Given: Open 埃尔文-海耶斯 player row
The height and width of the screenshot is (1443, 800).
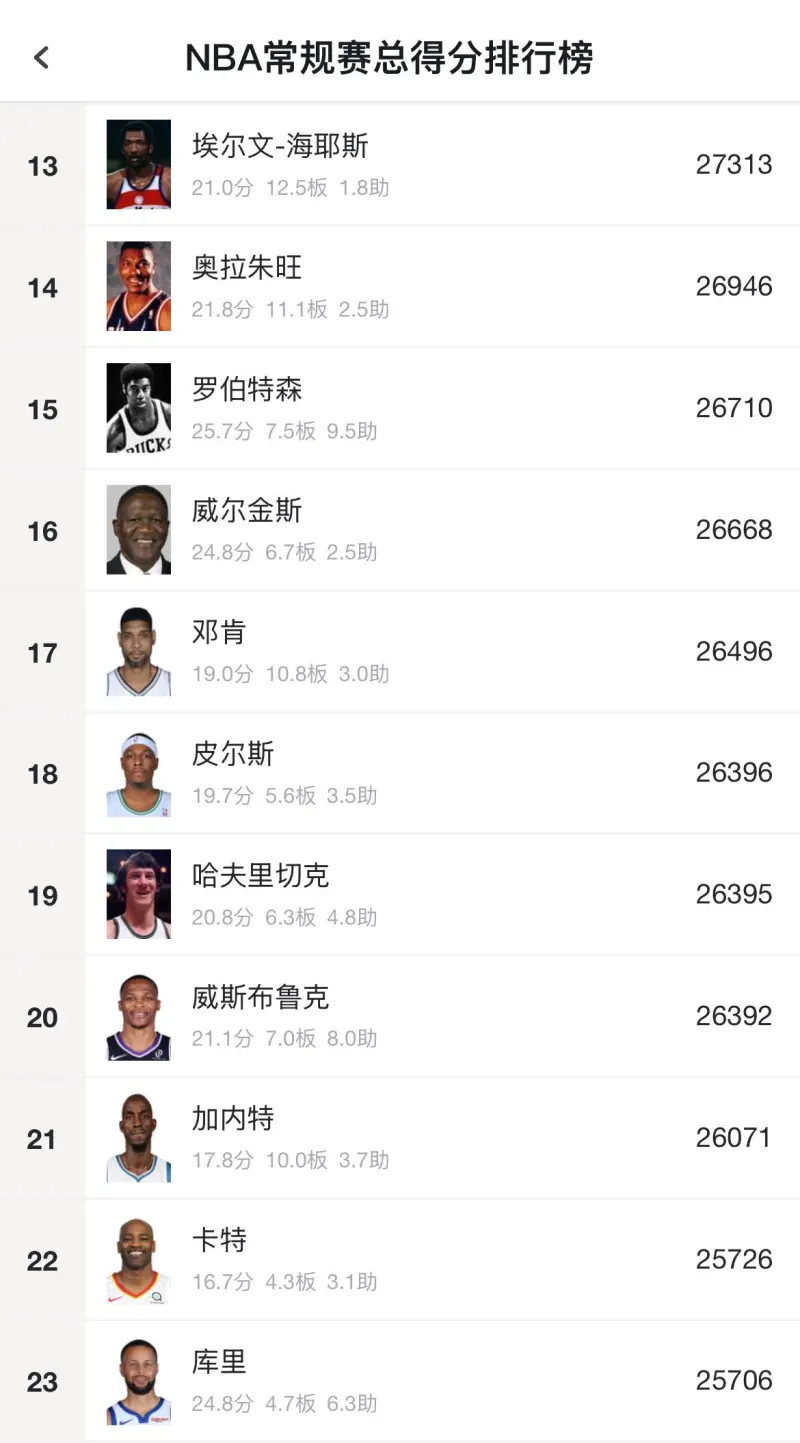Looking at the screenshot, I should tap(440, 165).
